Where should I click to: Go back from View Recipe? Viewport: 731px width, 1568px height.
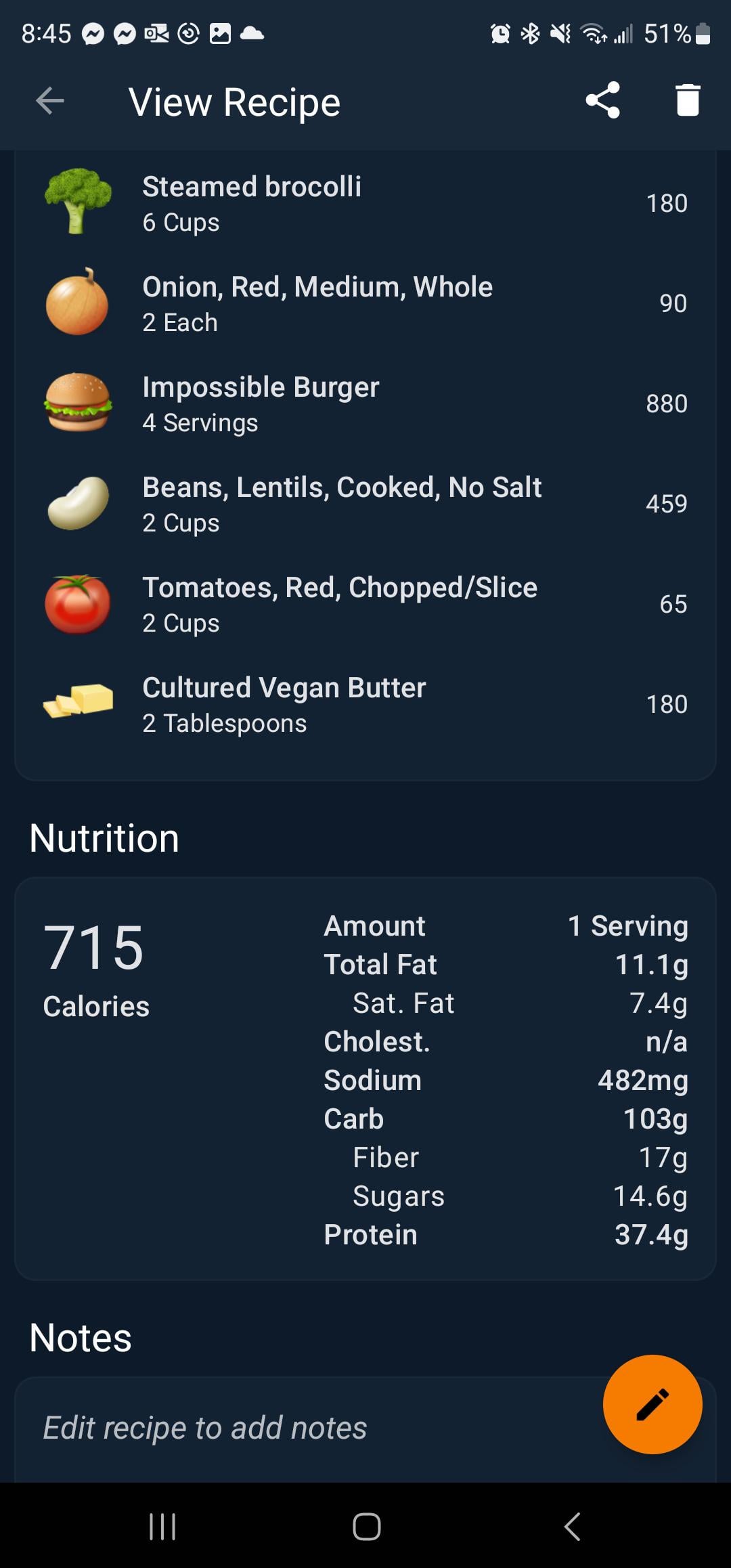pos(50,102)
